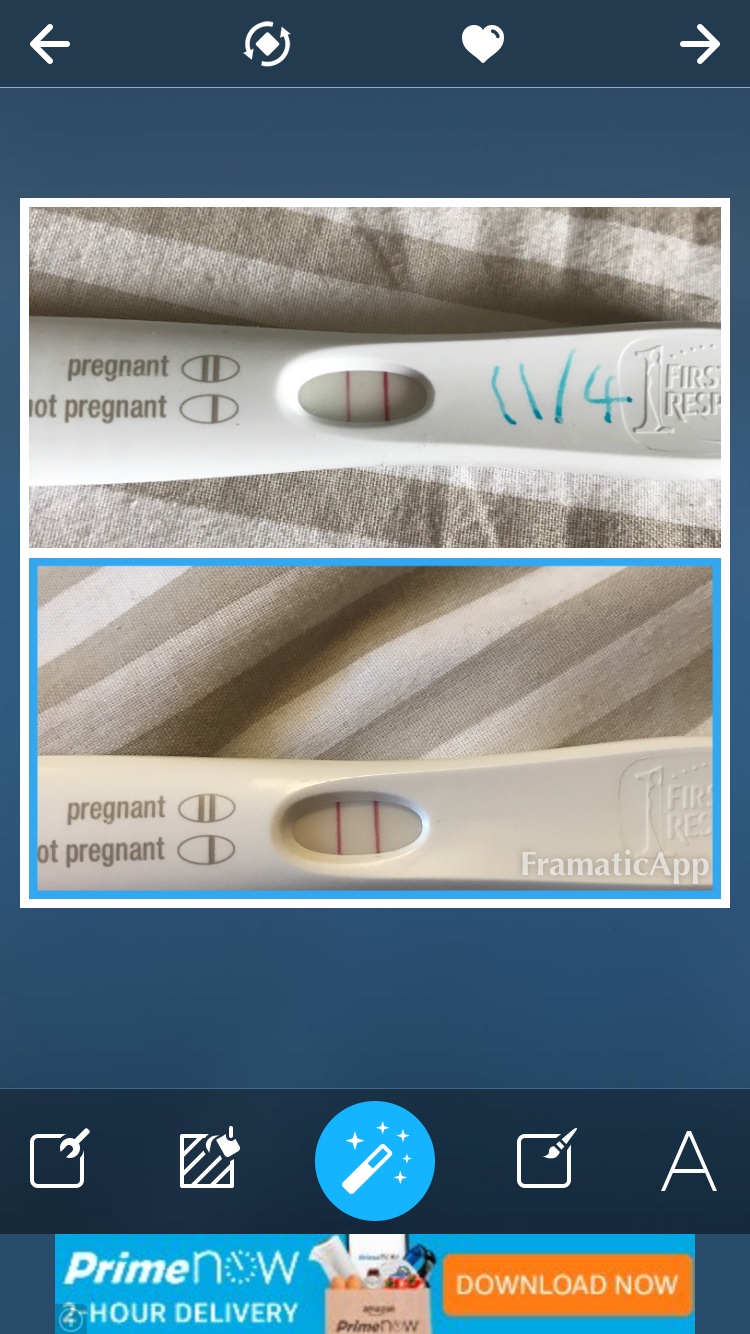Open the paintbrush drawing tool
This screenshot has width=750, height=1334.
(x=546, y=1160)
